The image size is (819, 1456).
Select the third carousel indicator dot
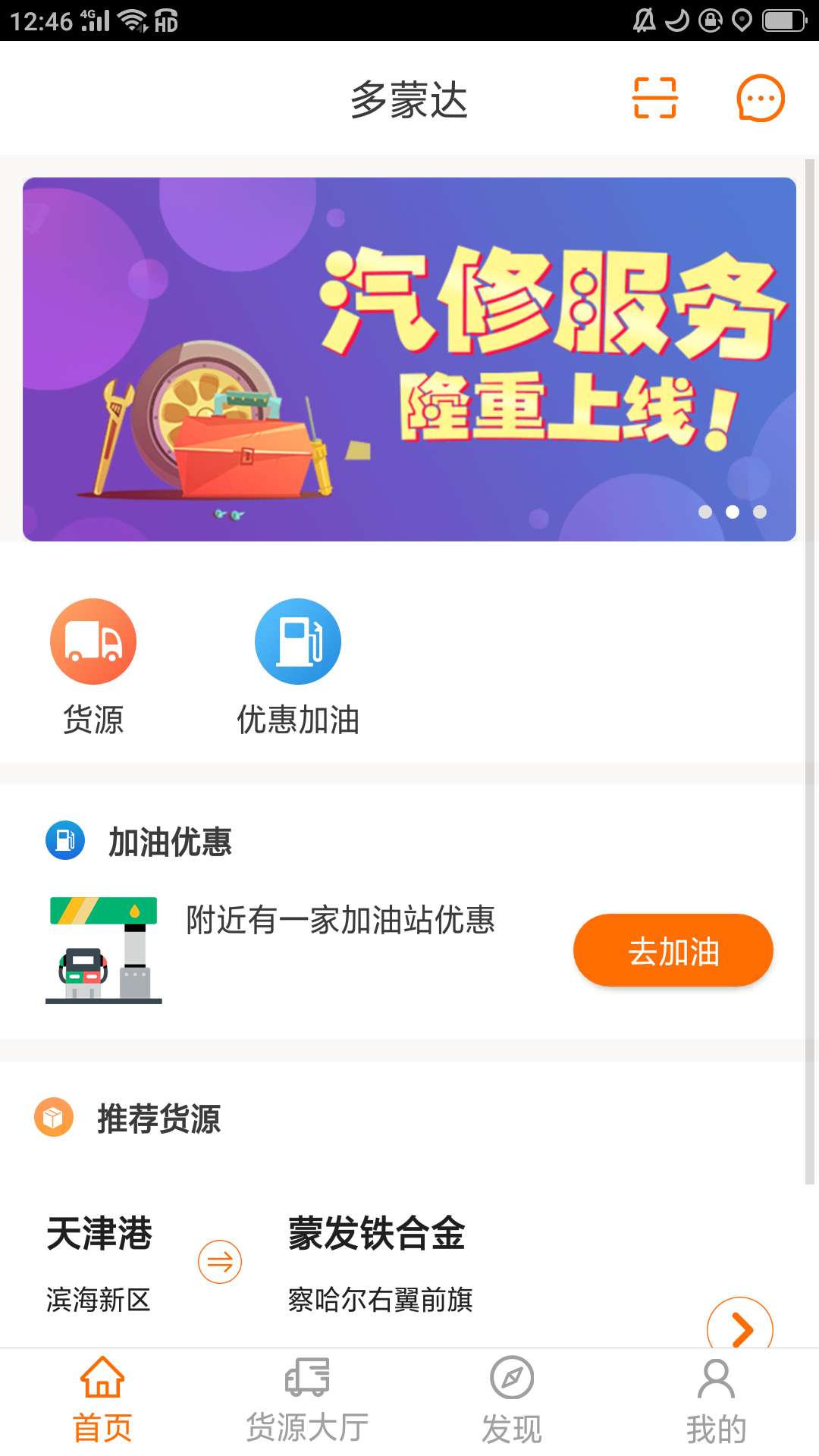coord(761,513)
